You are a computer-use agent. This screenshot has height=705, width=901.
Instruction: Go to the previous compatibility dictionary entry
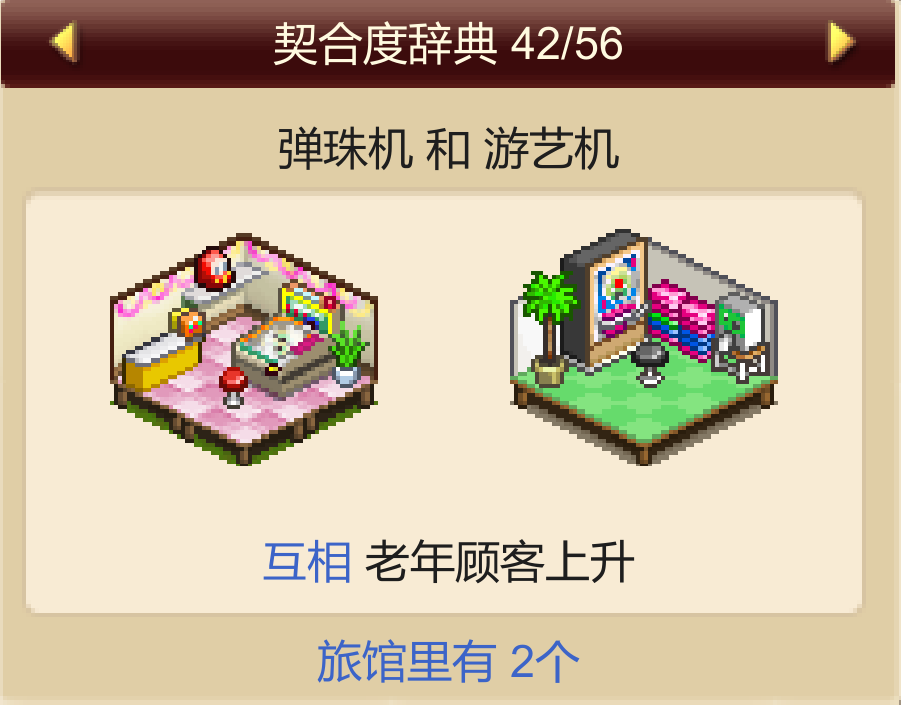coord(63,42)
